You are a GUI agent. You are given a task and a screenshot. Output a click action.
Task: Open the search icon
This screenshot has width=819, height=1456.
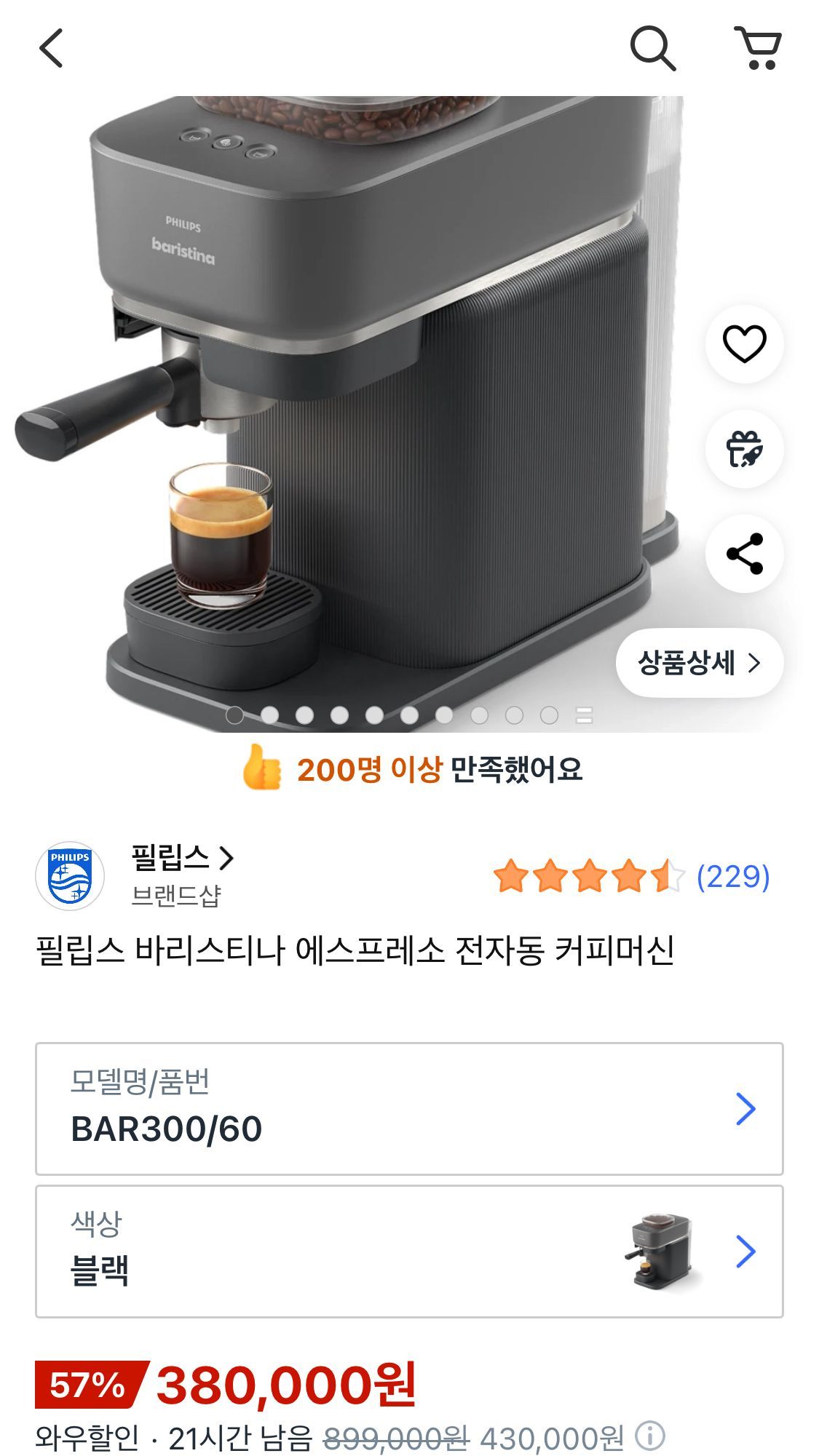pyautogui.click(x=652, y=49)
